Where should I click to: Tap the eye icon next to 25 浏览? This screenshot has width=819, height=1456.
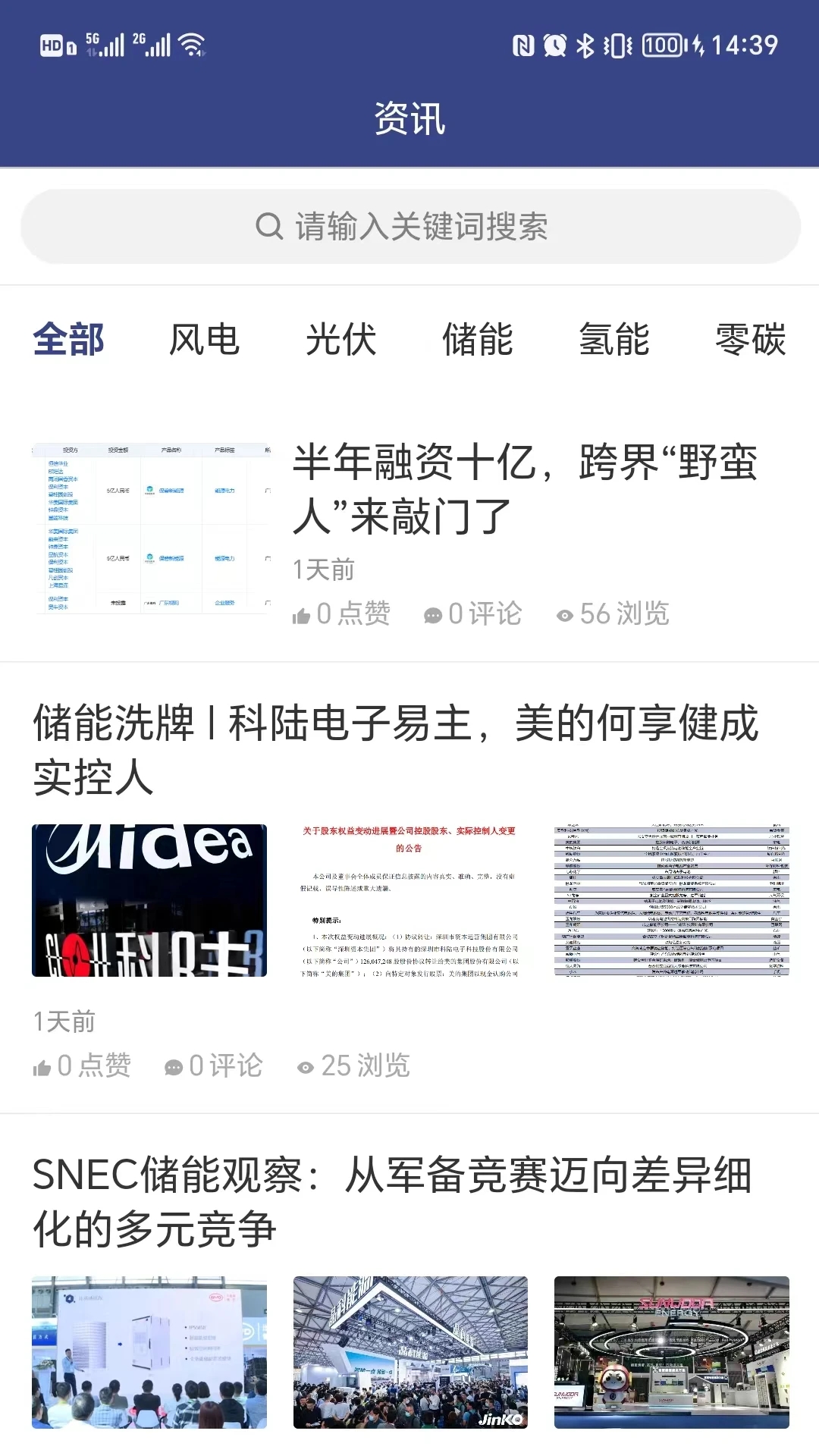306,1065
